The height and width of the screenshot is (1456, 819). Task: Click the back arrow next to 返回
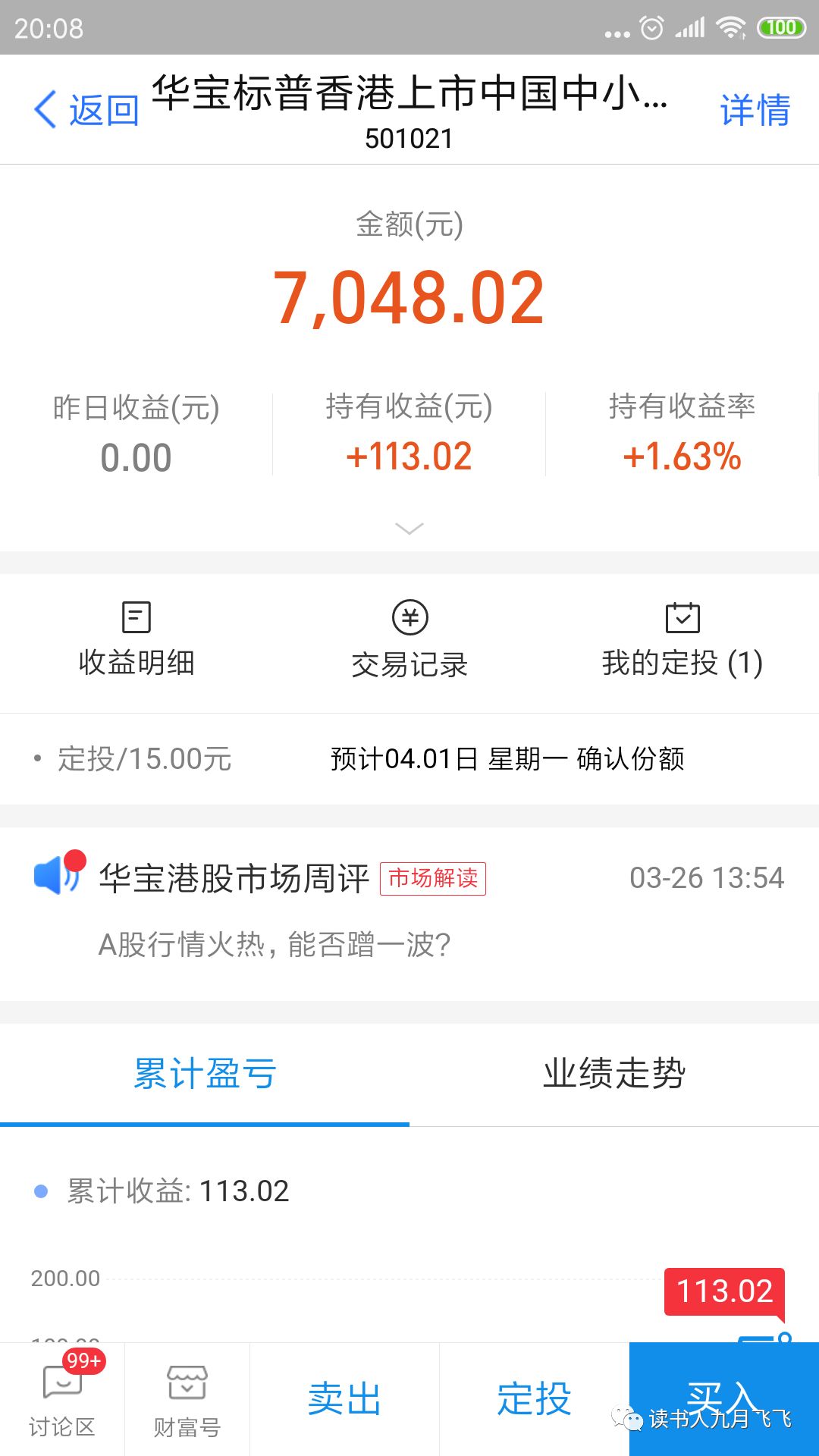pos(47,109)
